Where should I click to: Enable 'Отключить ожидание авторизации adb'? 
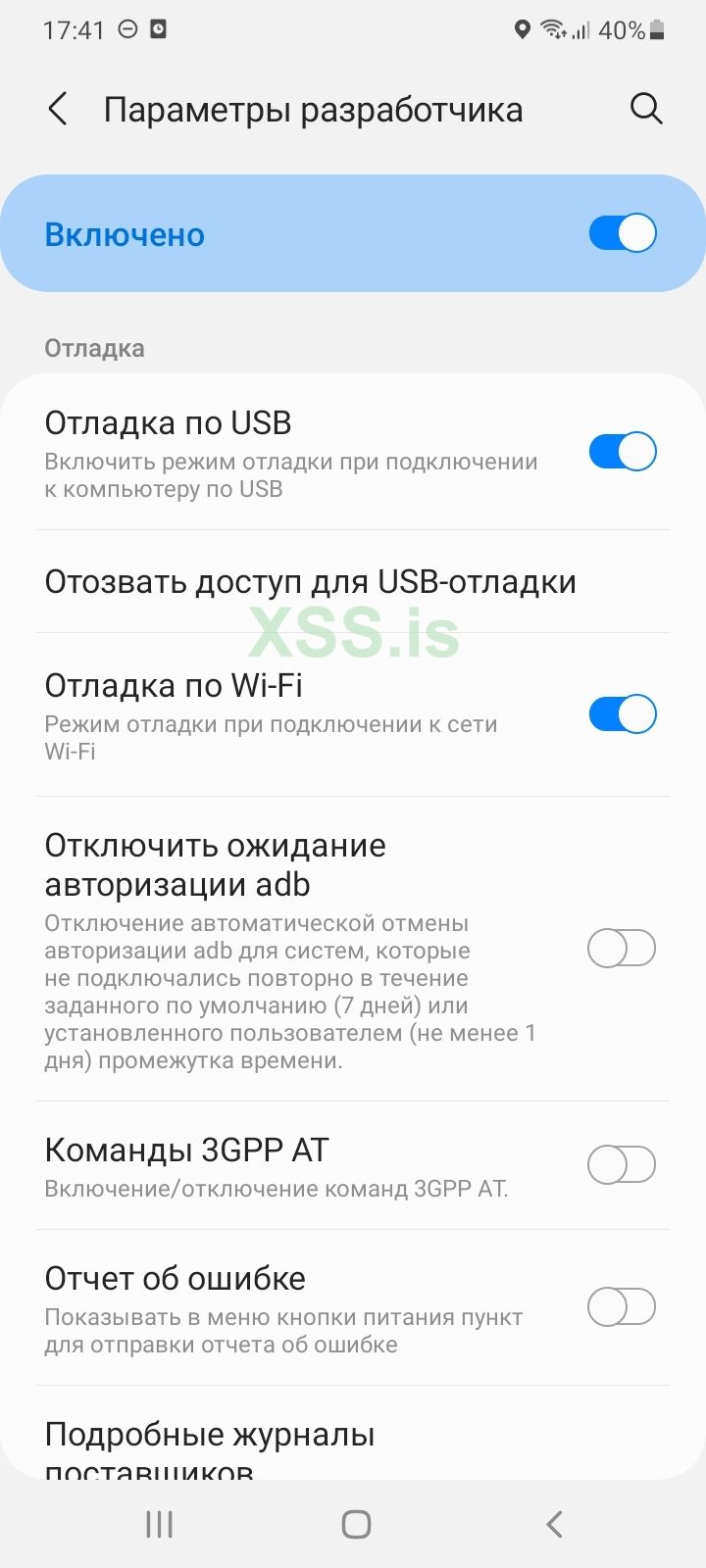tap(621, 948)
